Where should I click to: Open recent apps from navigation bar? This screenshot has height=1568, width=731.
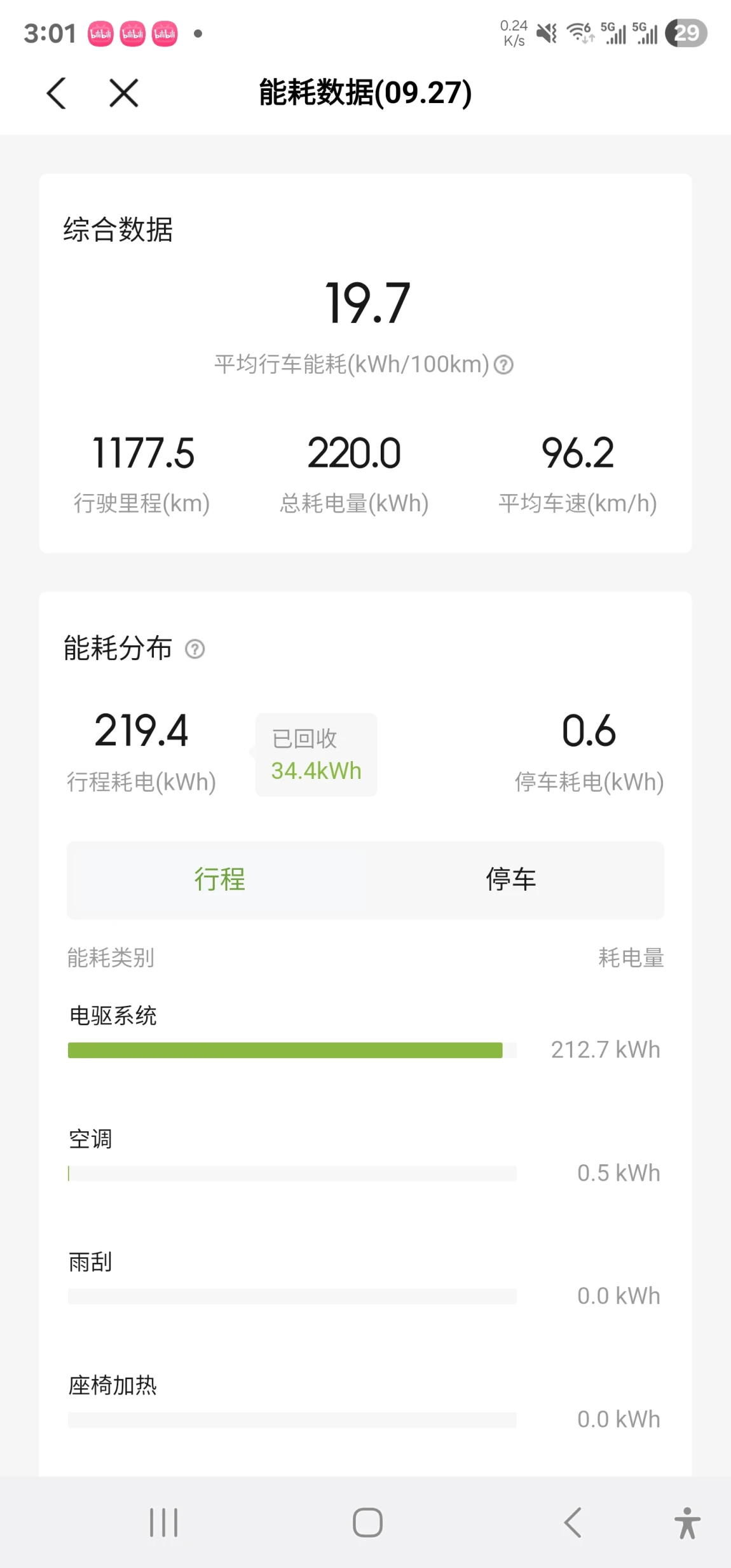click(x=163, y=1523)
